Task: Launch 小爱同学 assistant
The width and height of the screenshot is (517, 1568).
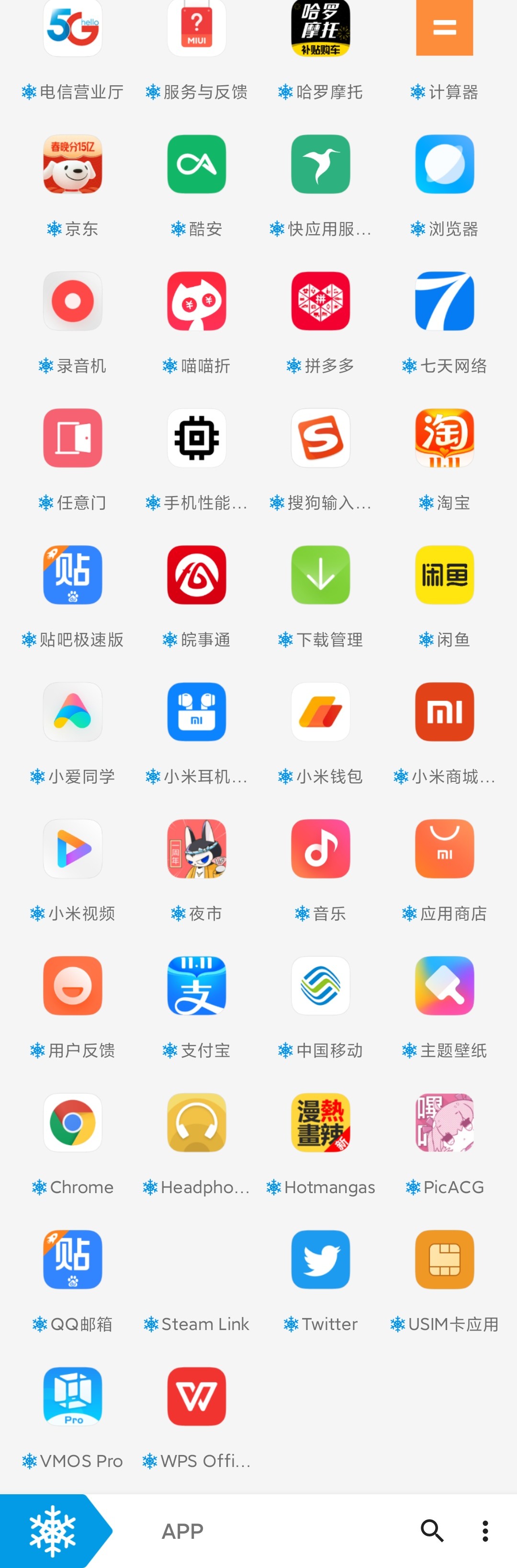Action: click(x=72, y=712)
